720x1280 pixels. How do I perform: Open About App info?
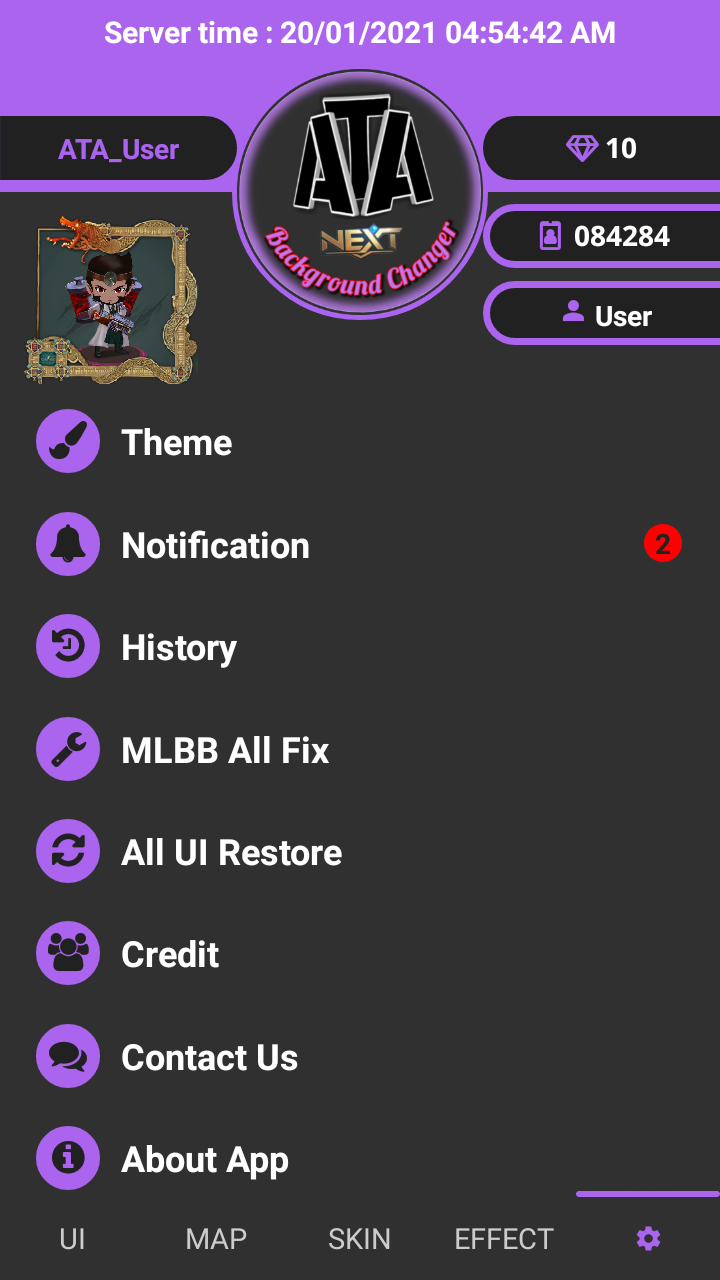point(205,1160)
